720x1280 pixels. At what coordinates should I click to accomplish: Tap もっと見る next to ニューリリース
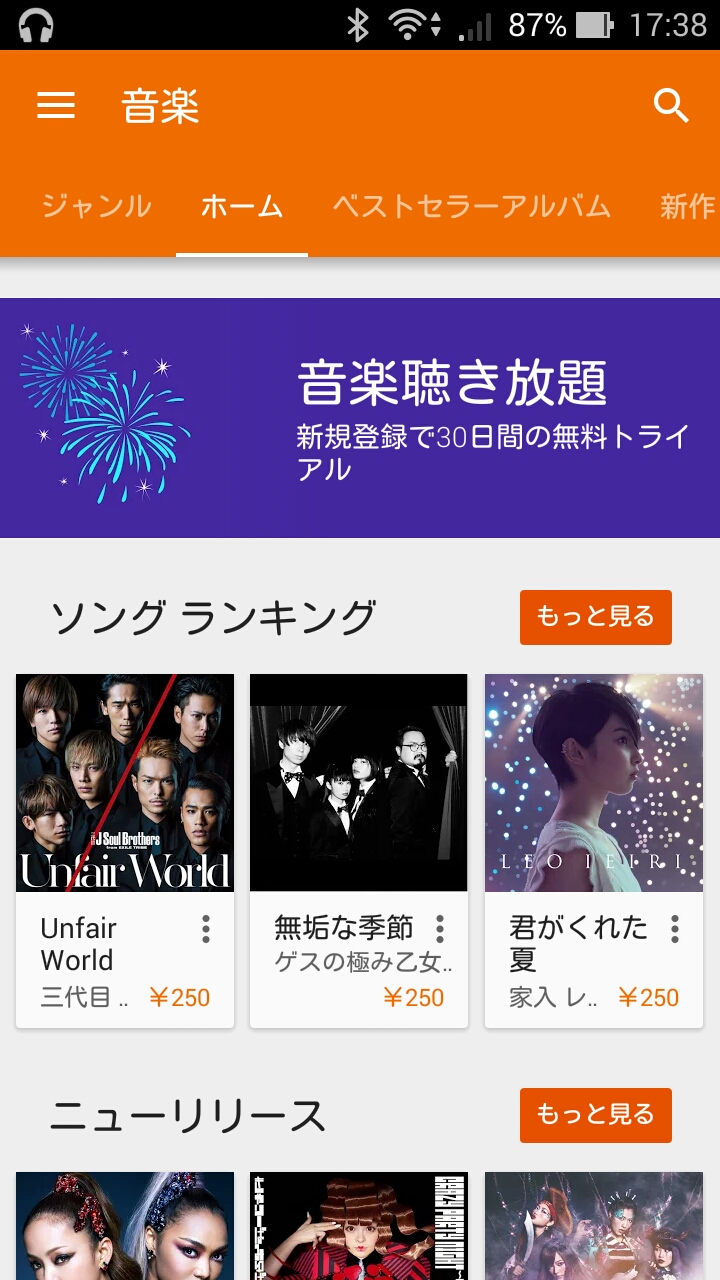pos(595,1115)
